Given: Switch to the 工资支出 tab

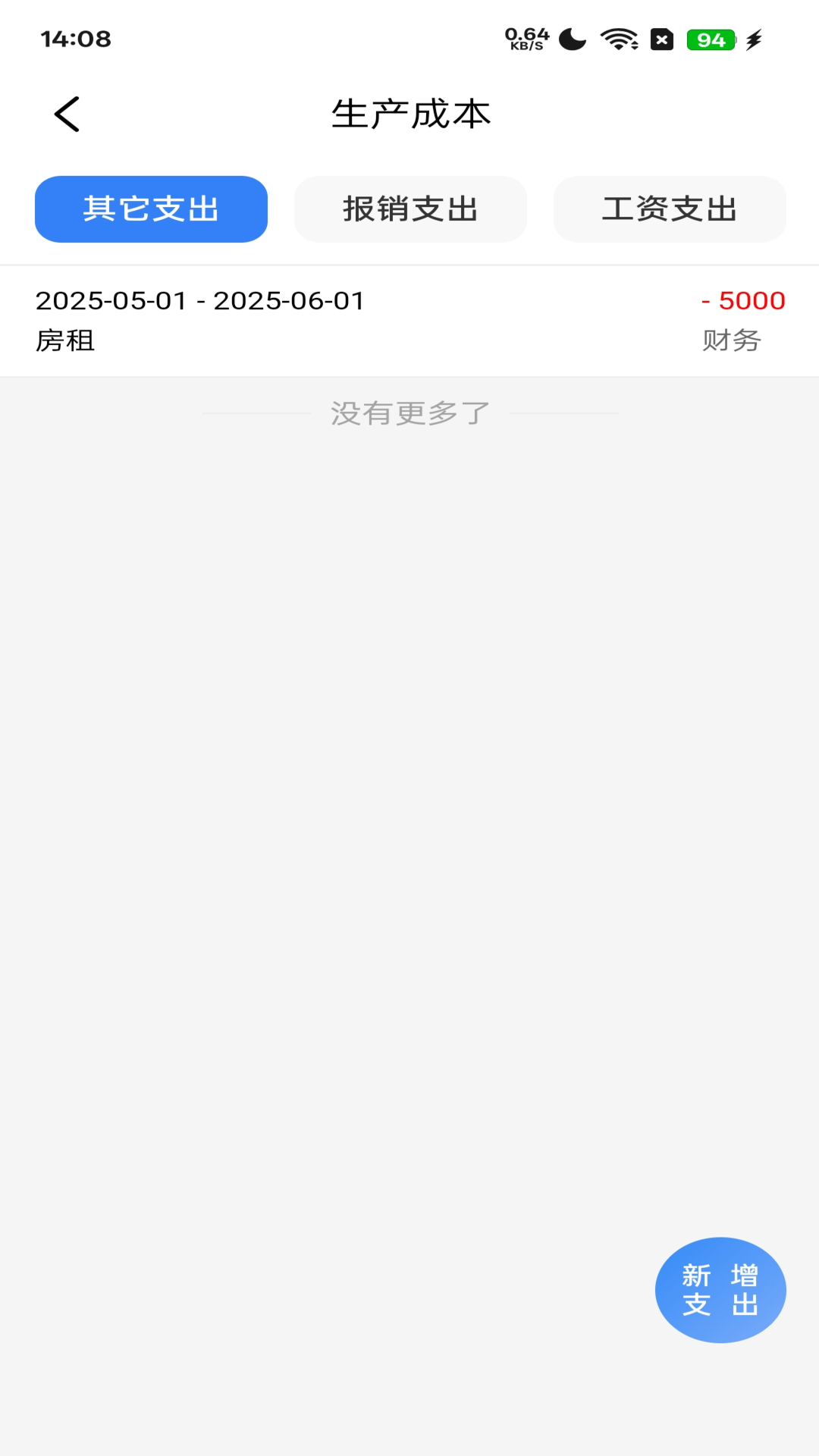Looking at the screenshot, I should (x=670, y=209).
